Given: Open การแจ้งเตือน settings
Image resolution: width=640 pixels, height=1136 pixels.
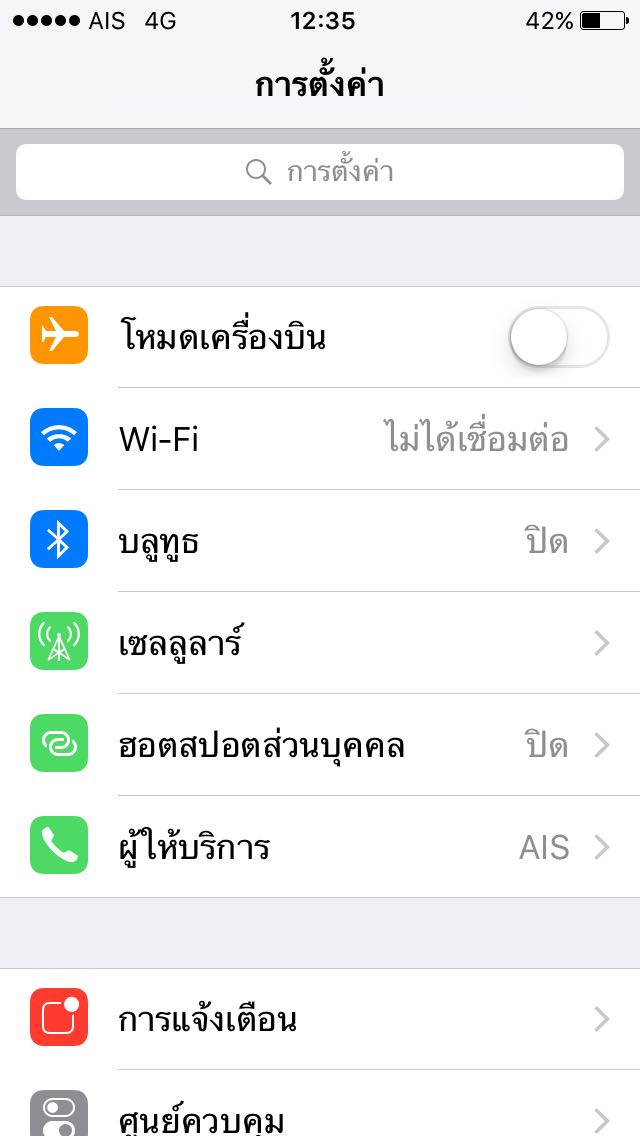Looking at the screenshot, I should coord(320,1019).
